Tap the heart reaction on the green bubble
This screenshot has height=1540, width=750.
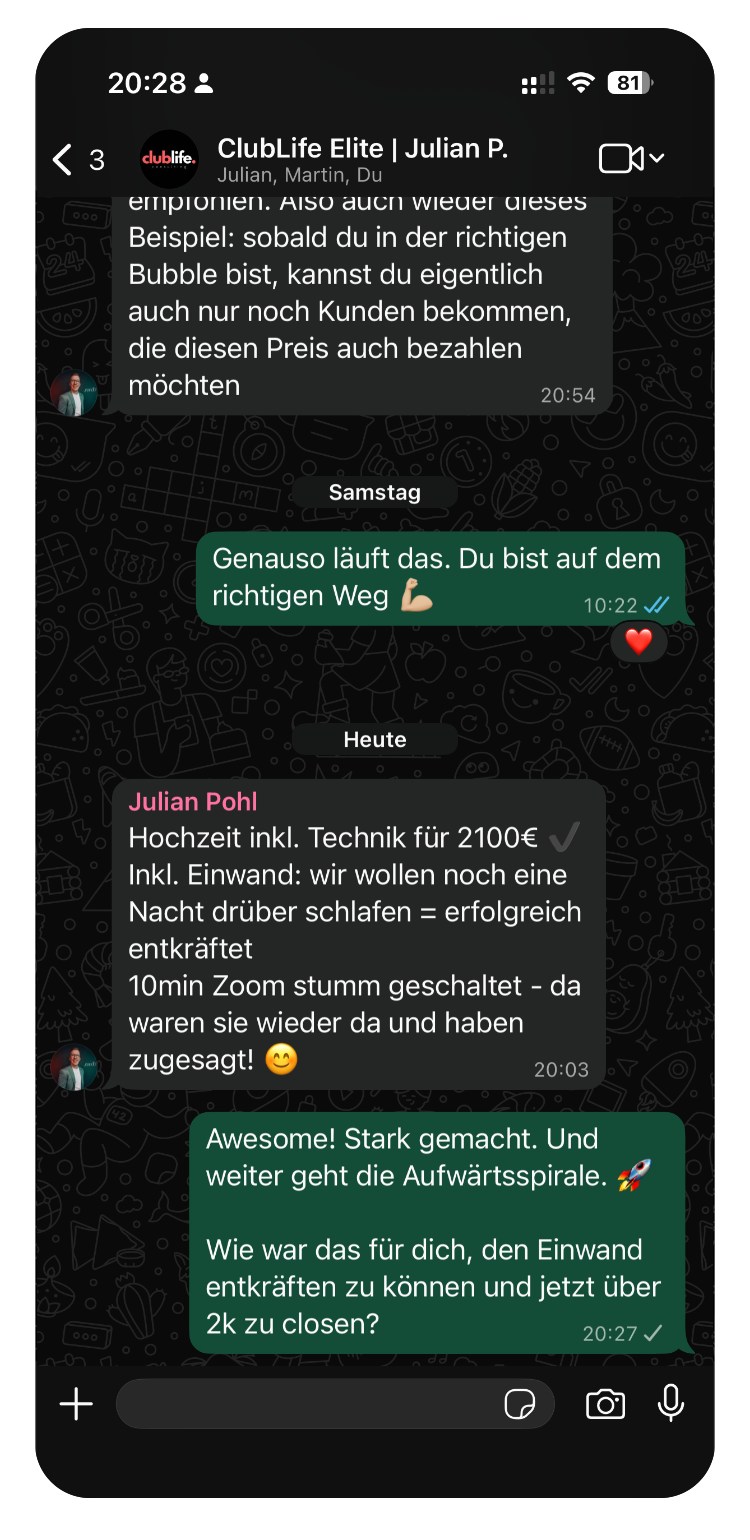(638, 641)
